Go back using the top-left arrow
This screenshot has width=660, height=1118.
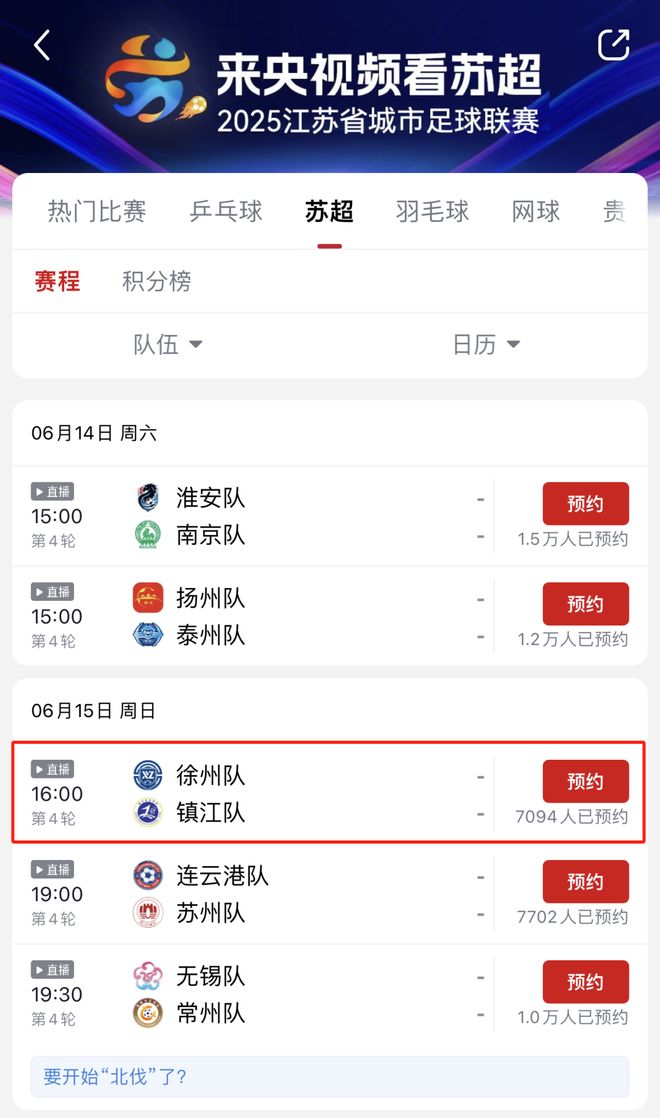[42, 45]
